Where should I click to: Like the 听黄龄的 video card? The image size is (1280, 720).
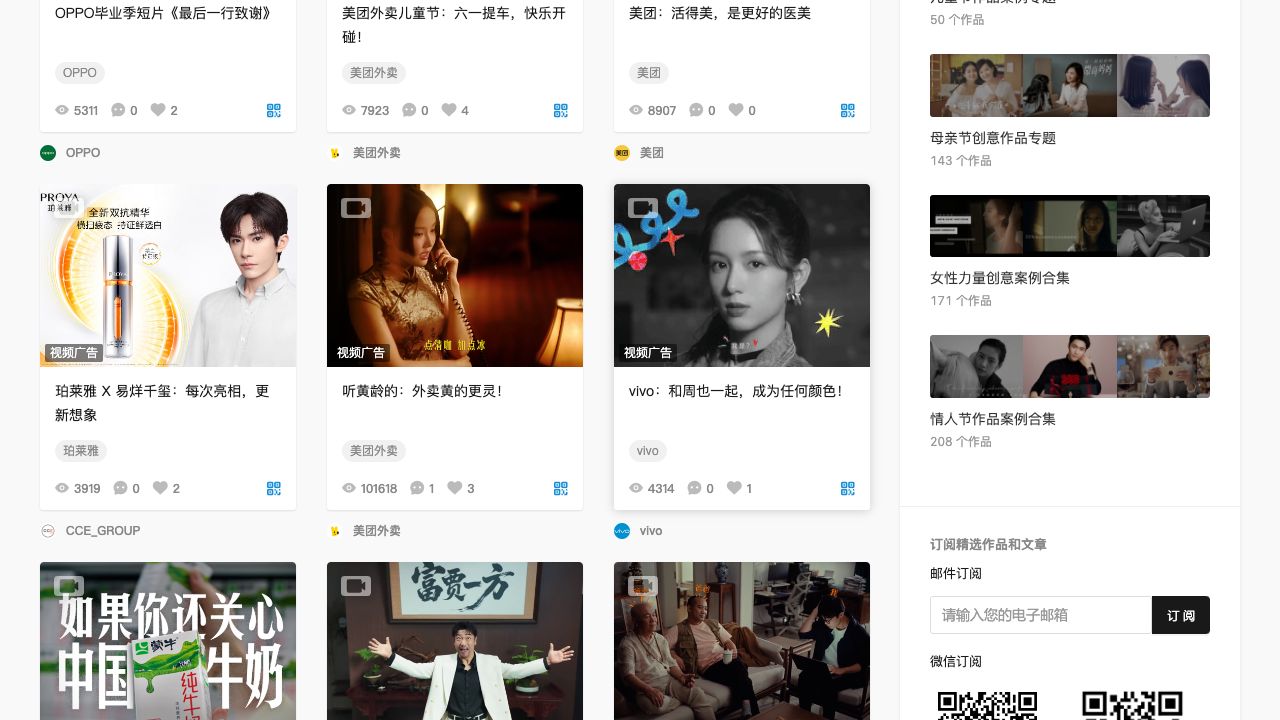tap(455, 488)
